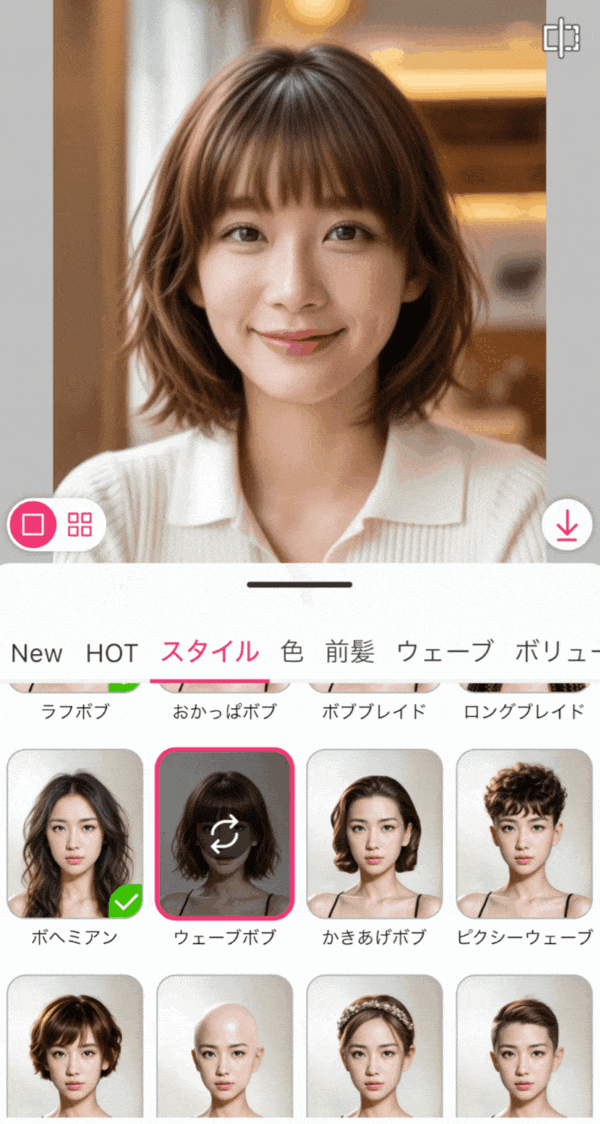The width and height of the screenshot is (600, 1124).
Task: Open the New tab
Action: click(37, 654)
